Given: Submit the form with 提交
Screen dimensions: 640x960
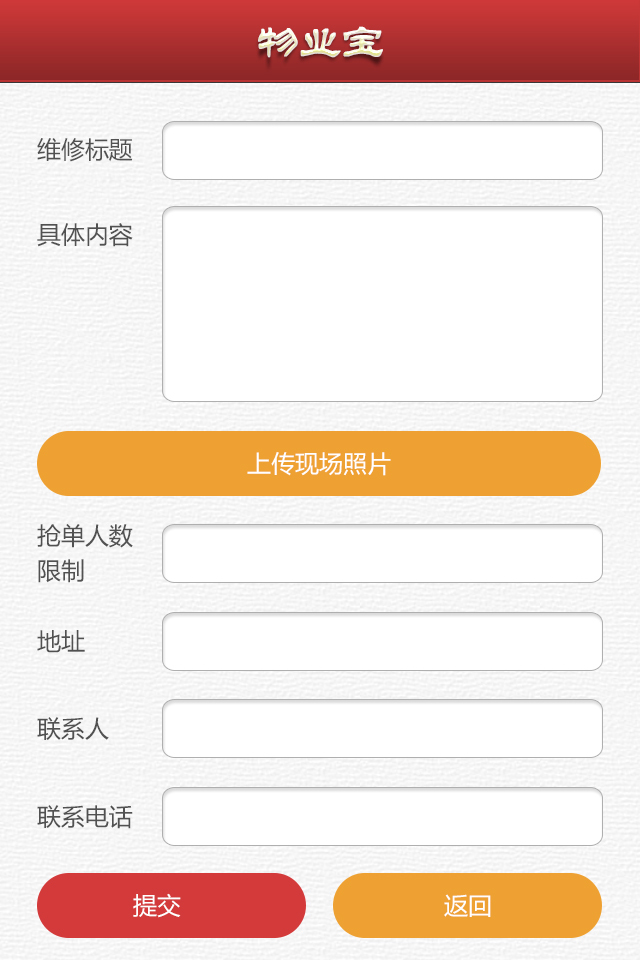Looking at the screenshot, I should click(x=171, y=906).
